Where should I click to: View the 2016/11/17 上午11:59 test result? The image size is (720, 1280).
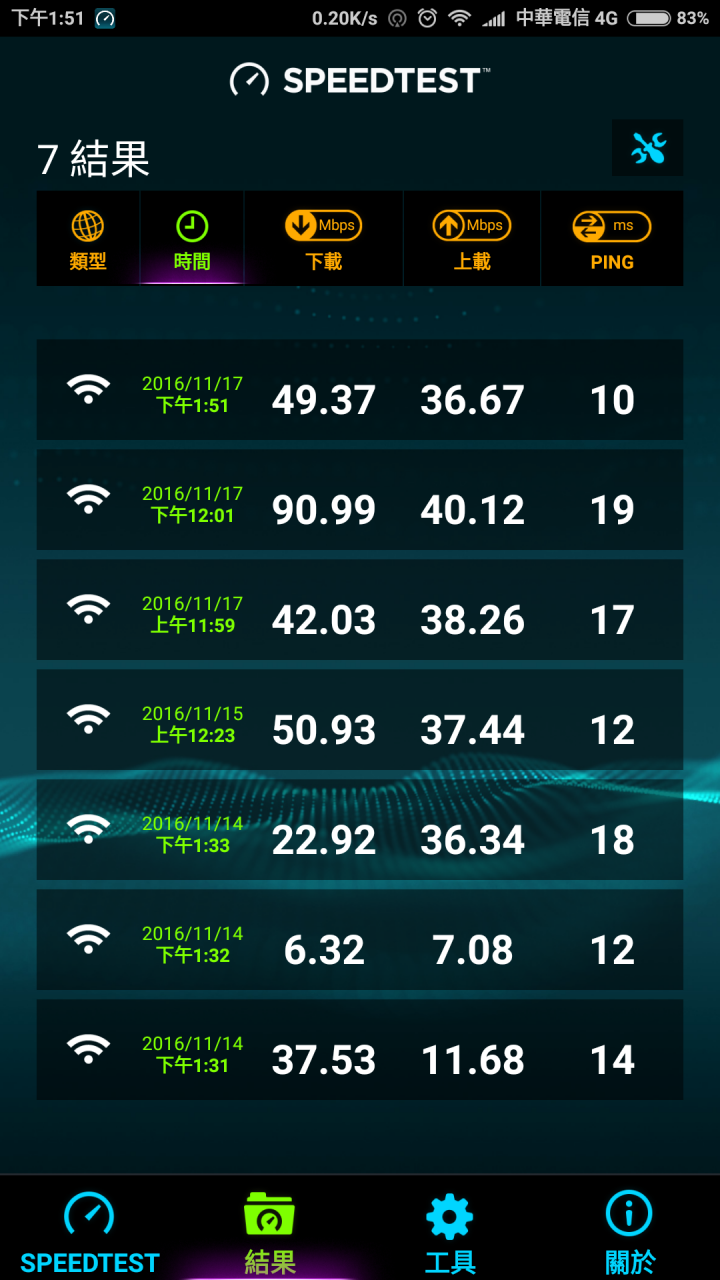[360, 610]
